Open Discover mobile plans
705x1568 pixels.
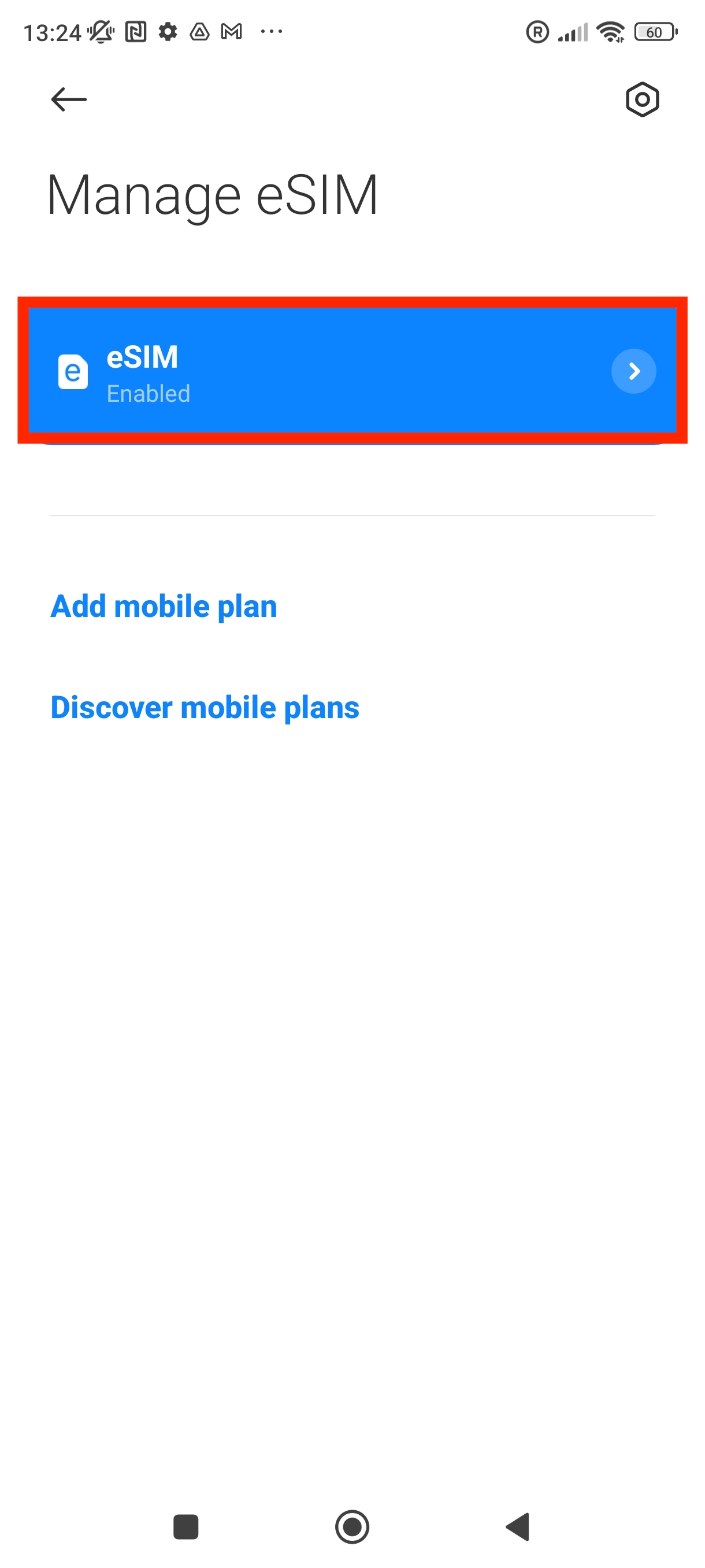tap(205, 707)
